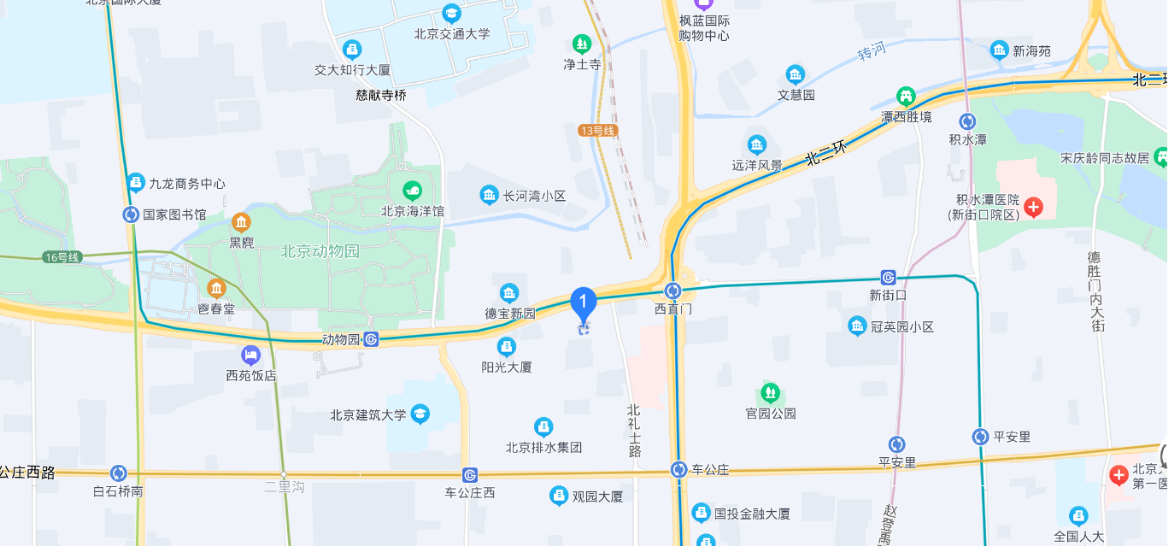The width and height of the screenshot is (1168, 546).
Task: Tap the 车公庄西 subway station icon
Action: click(x=470, y=474)
